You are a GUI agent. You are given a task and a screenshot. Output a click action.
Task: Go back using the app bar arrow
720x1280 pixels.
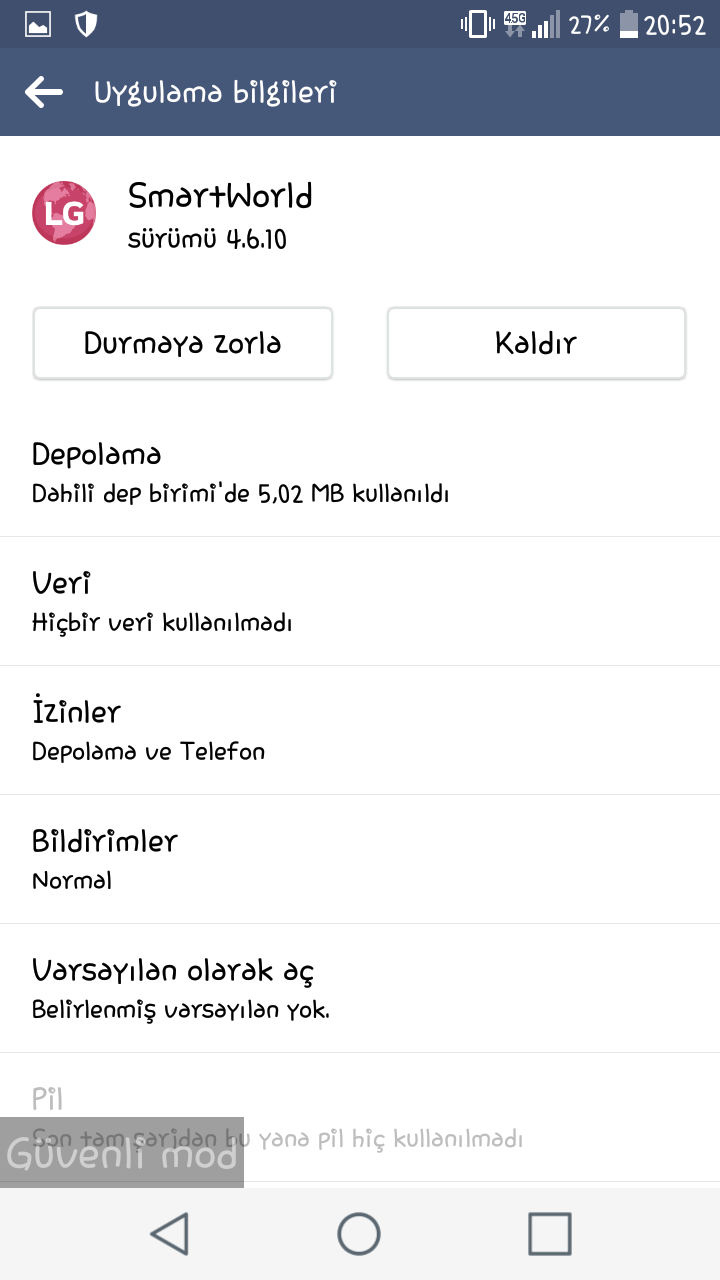(44, 93)
